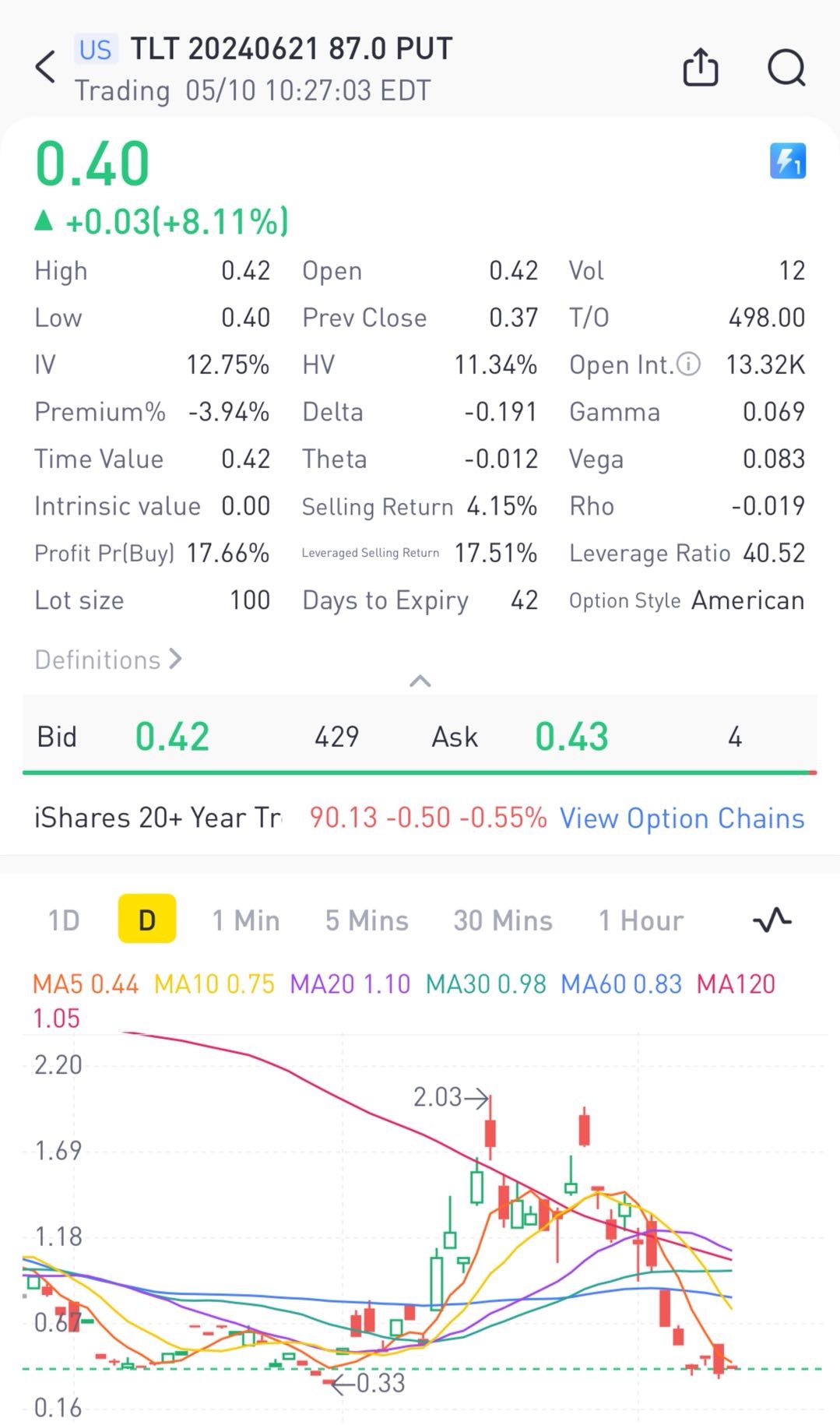840x1425 pixels.
Task: Open View Option Chains
Action: click(x=682, y=818)
